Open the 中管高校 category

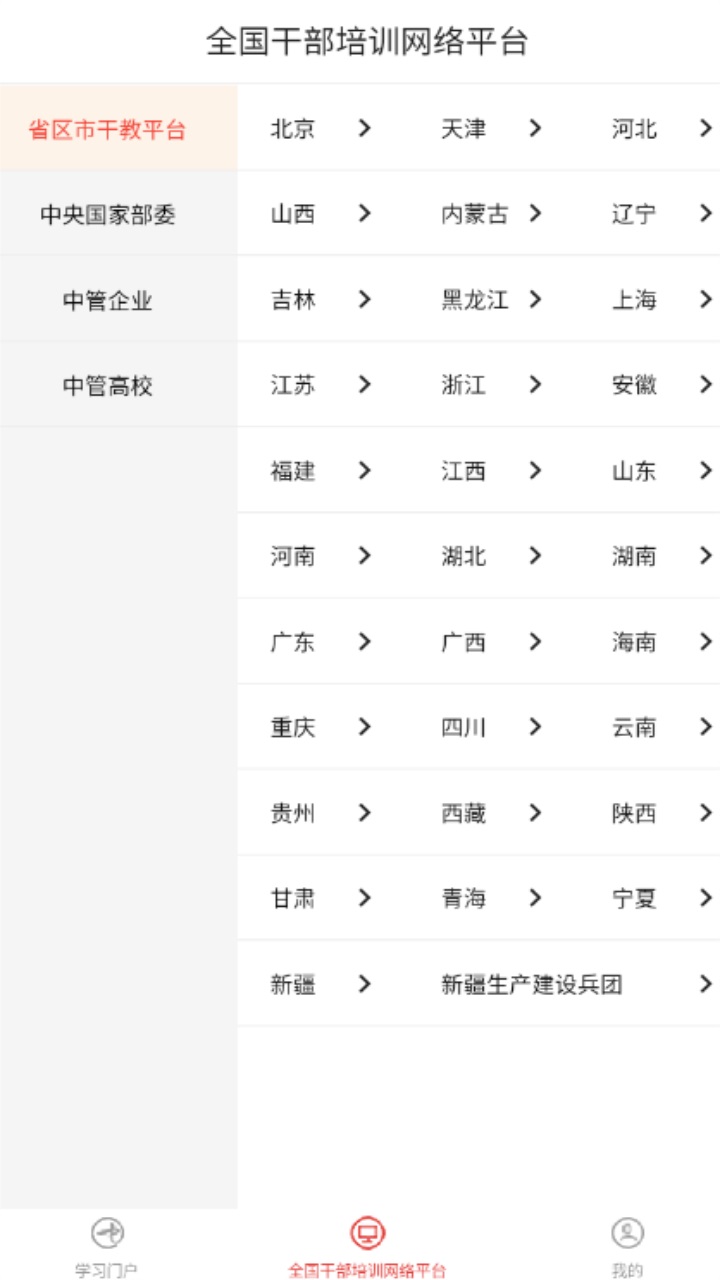(118, 385)
